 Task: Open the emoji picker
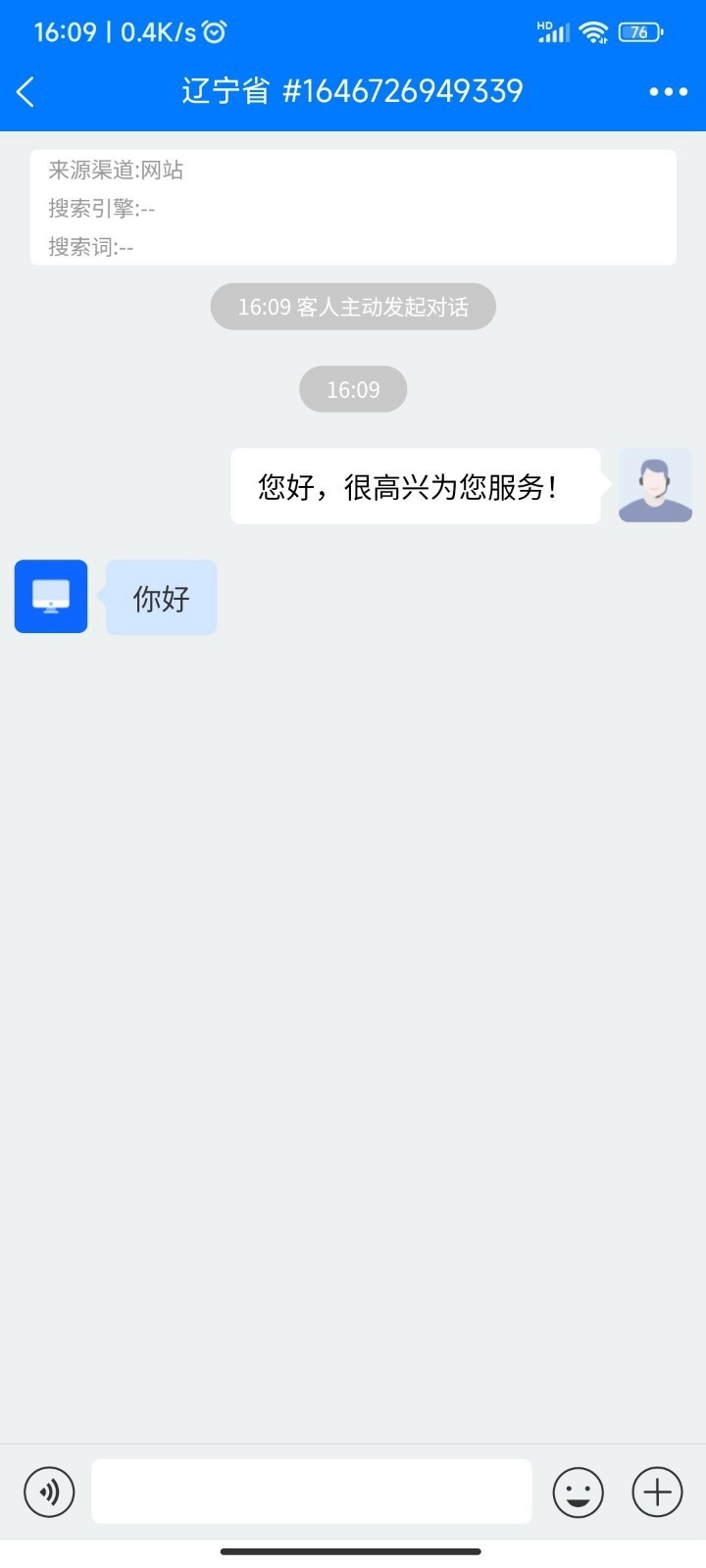click(x=579, y=1492)
